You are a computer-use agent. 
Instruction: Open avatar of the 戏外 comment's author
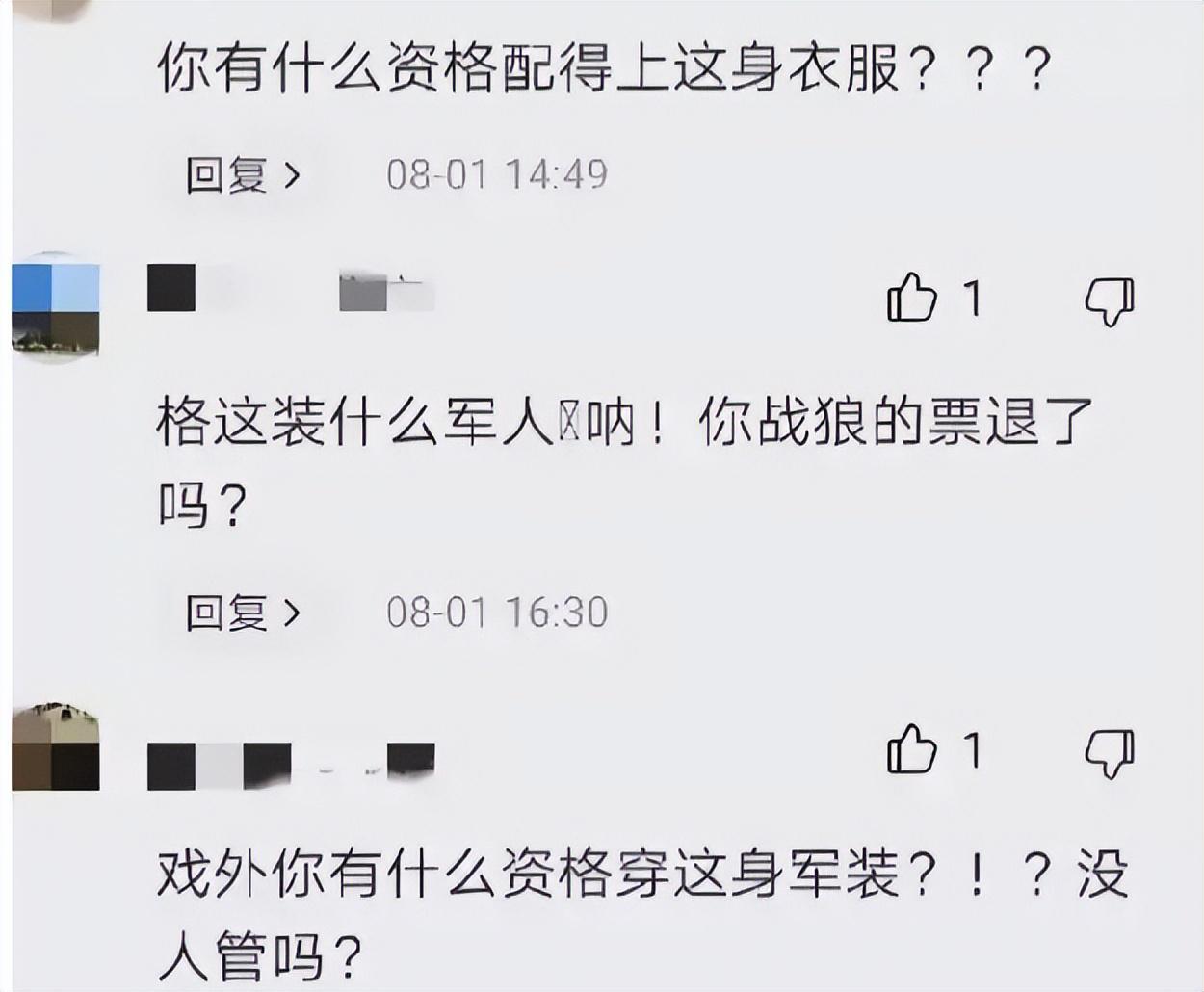pos(55,748)
